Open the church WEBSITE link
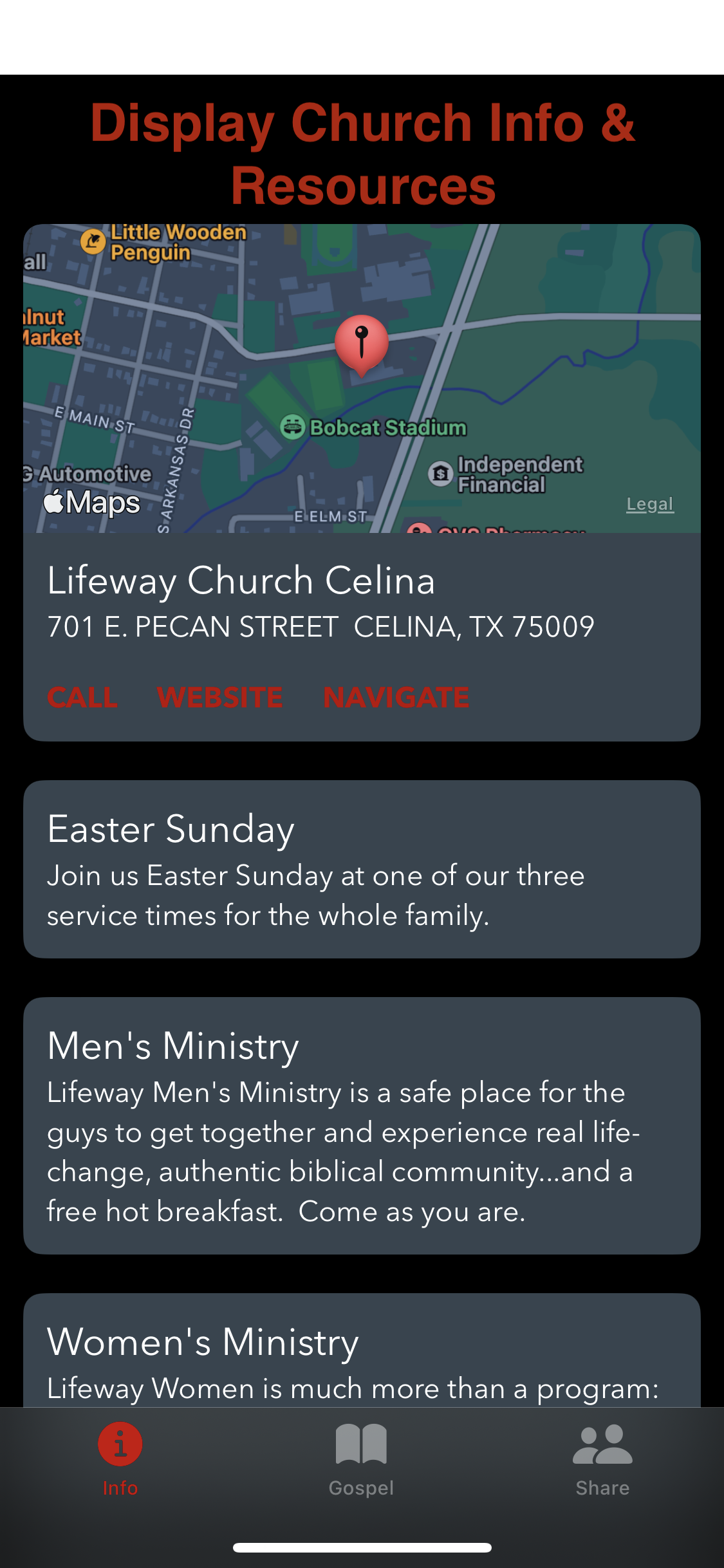Viewport: 724px width, 1568px height. [220, 698]
